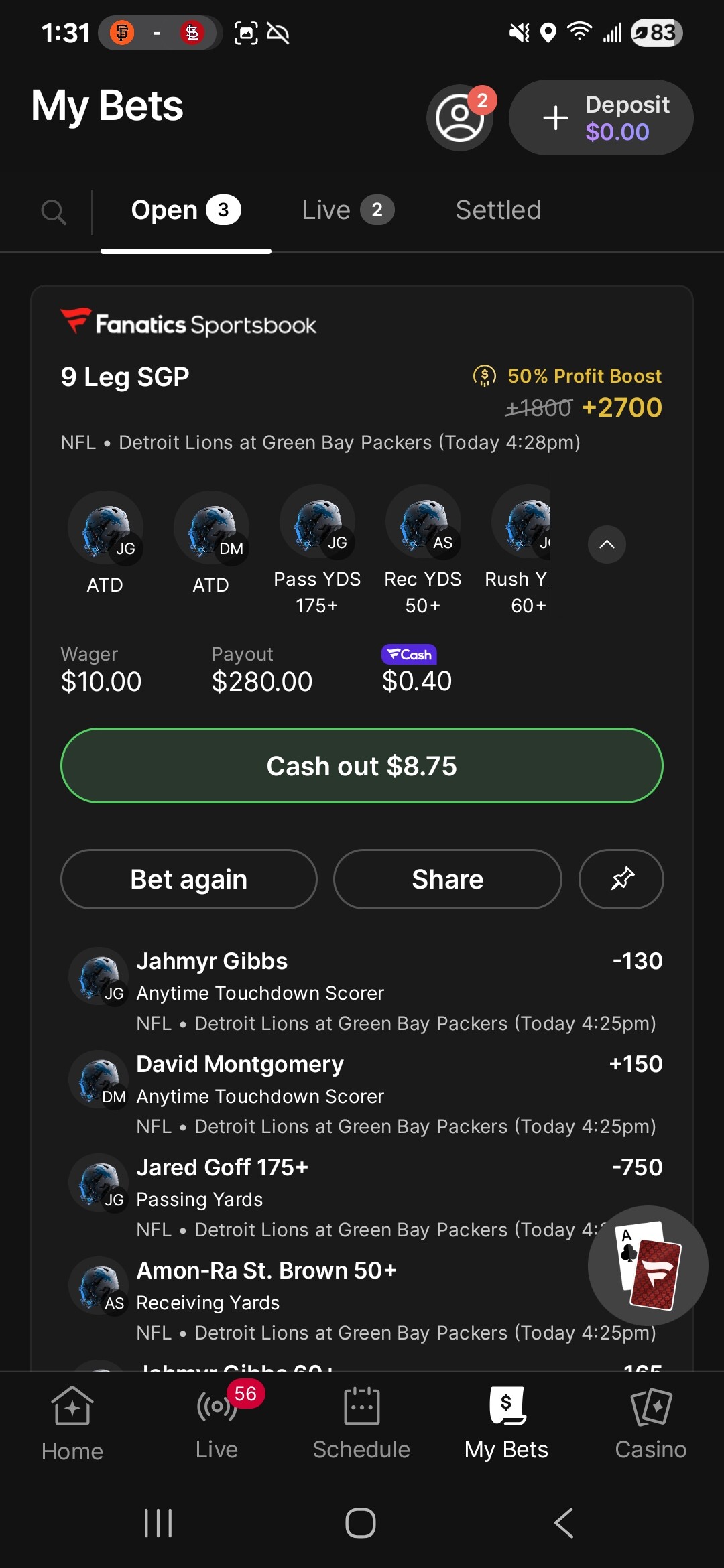
Task: Collapse the 9 Leg SGP details
Action: pyautogui.click(x=607, y=544)
